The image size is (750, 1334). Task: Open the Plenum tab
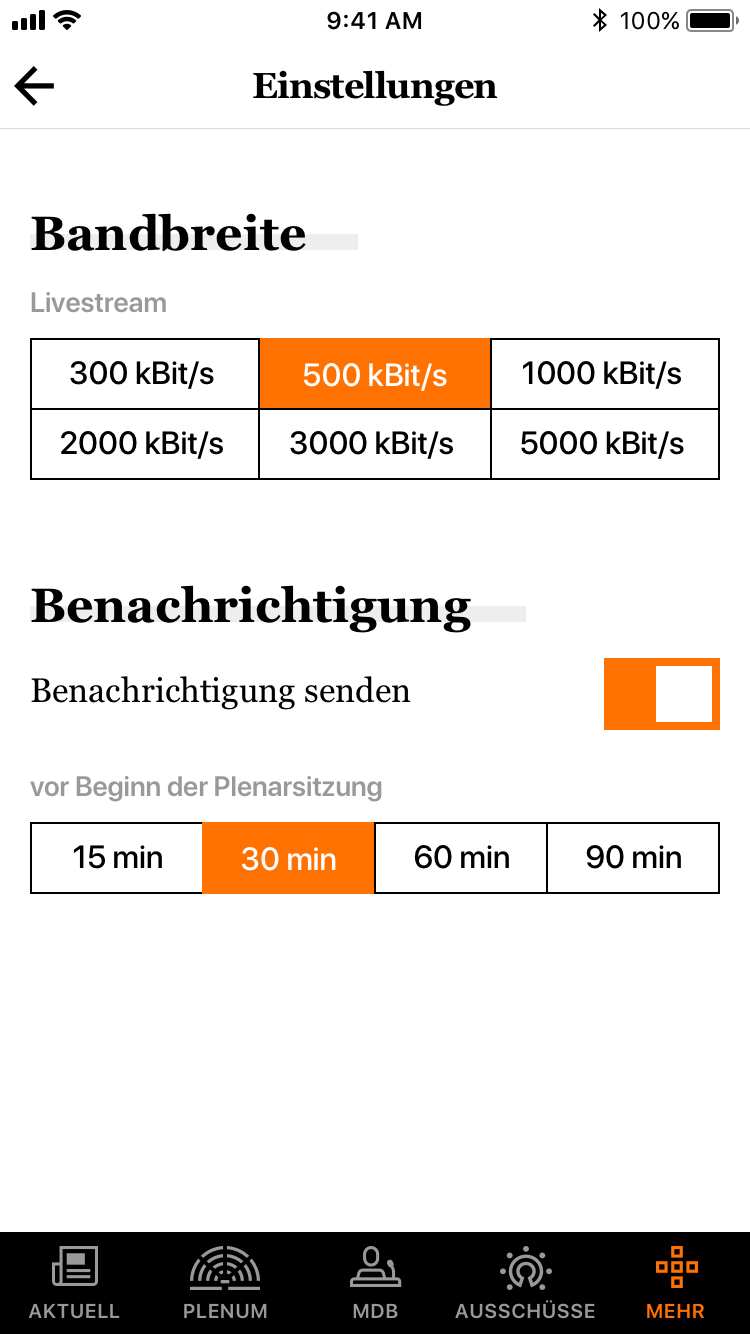click(225, 1283)
